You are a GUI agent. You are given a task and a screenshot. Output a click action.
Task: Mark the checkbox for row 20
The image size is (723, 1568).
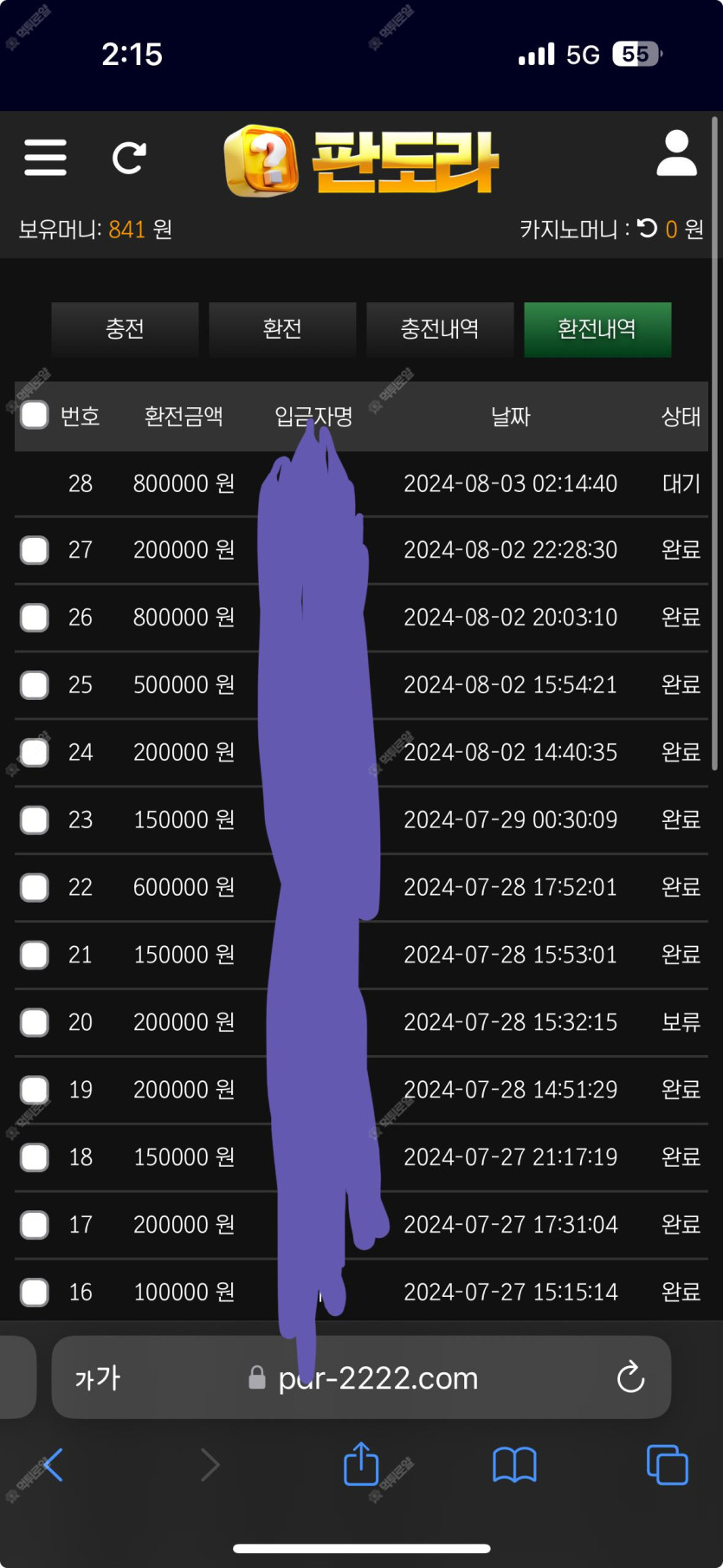click(x=35, y=1022)
